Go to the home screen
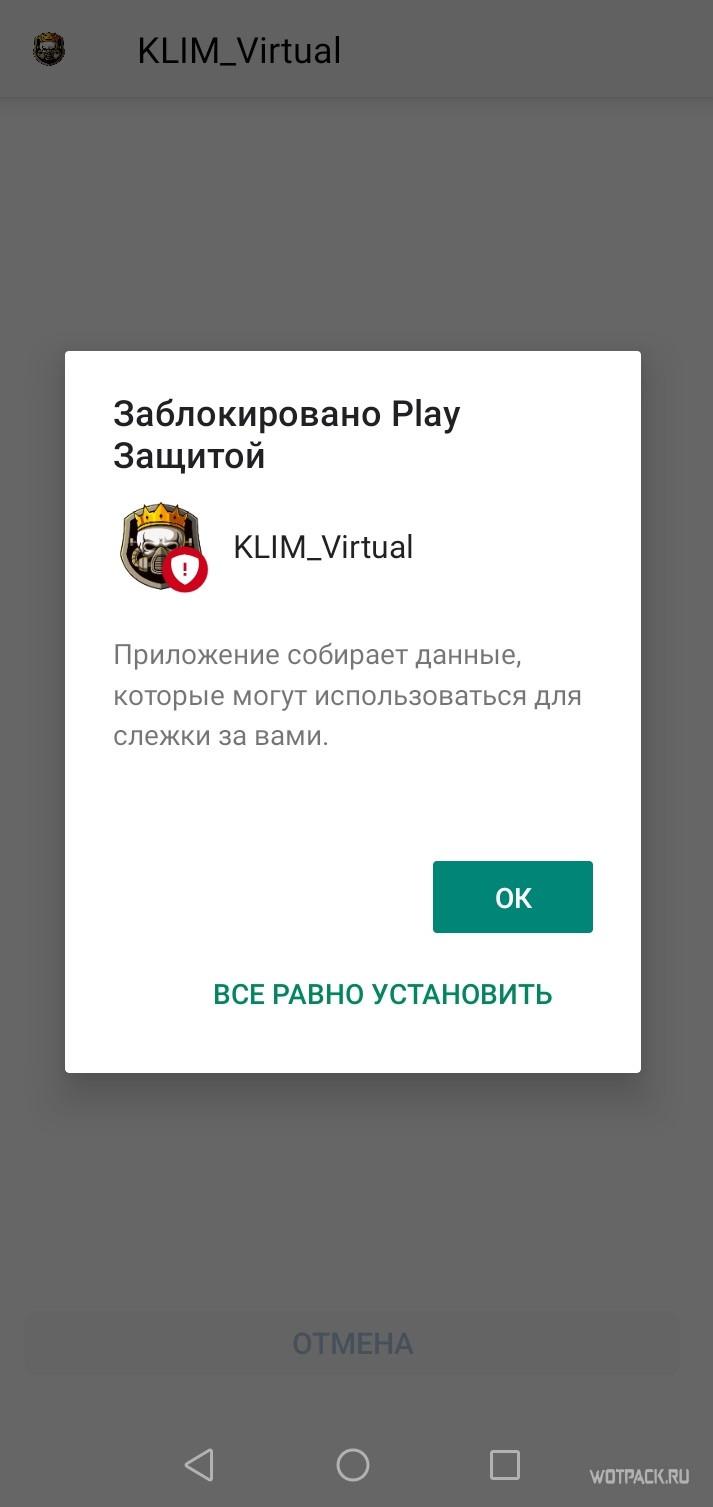The width and height of the screenshot is (713, 1507). click(353, 1465)
